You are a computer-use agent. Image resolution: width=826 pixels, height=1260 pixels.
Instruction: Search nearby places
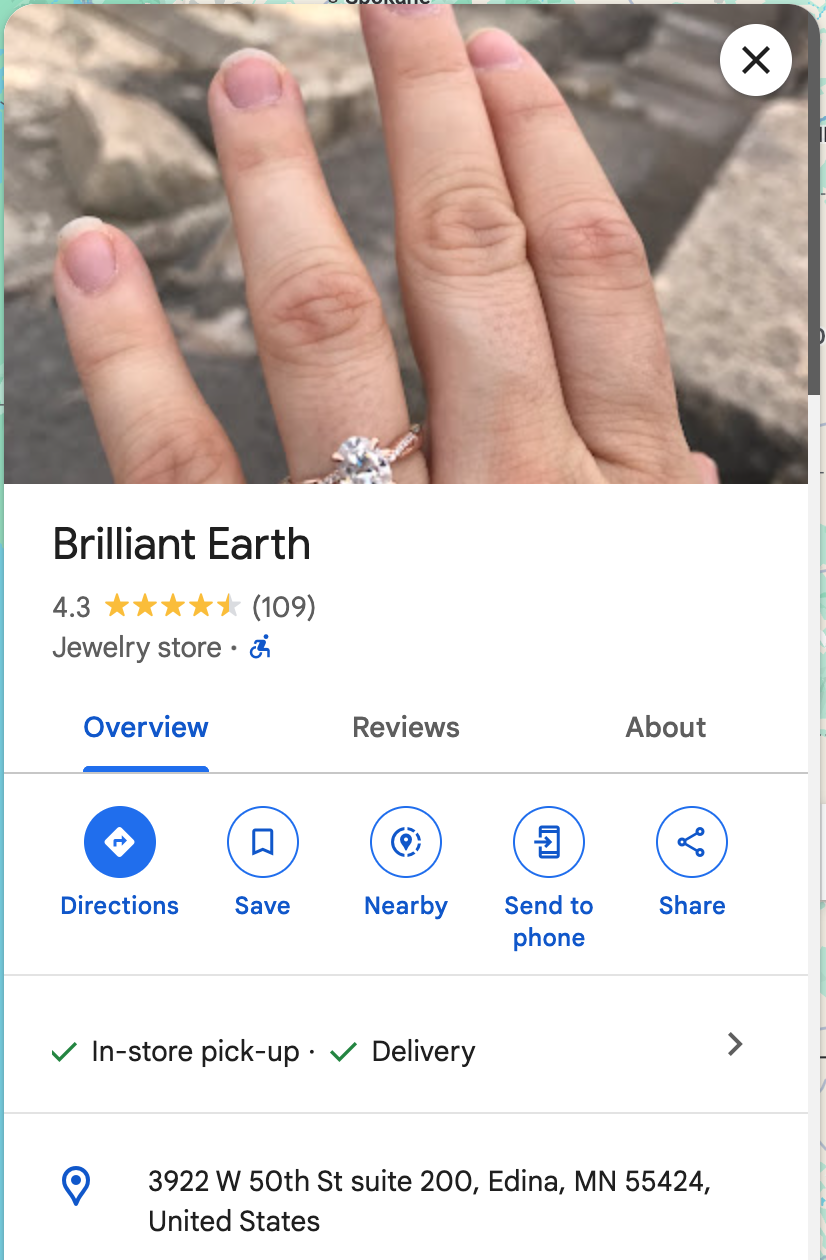[406, 843]
